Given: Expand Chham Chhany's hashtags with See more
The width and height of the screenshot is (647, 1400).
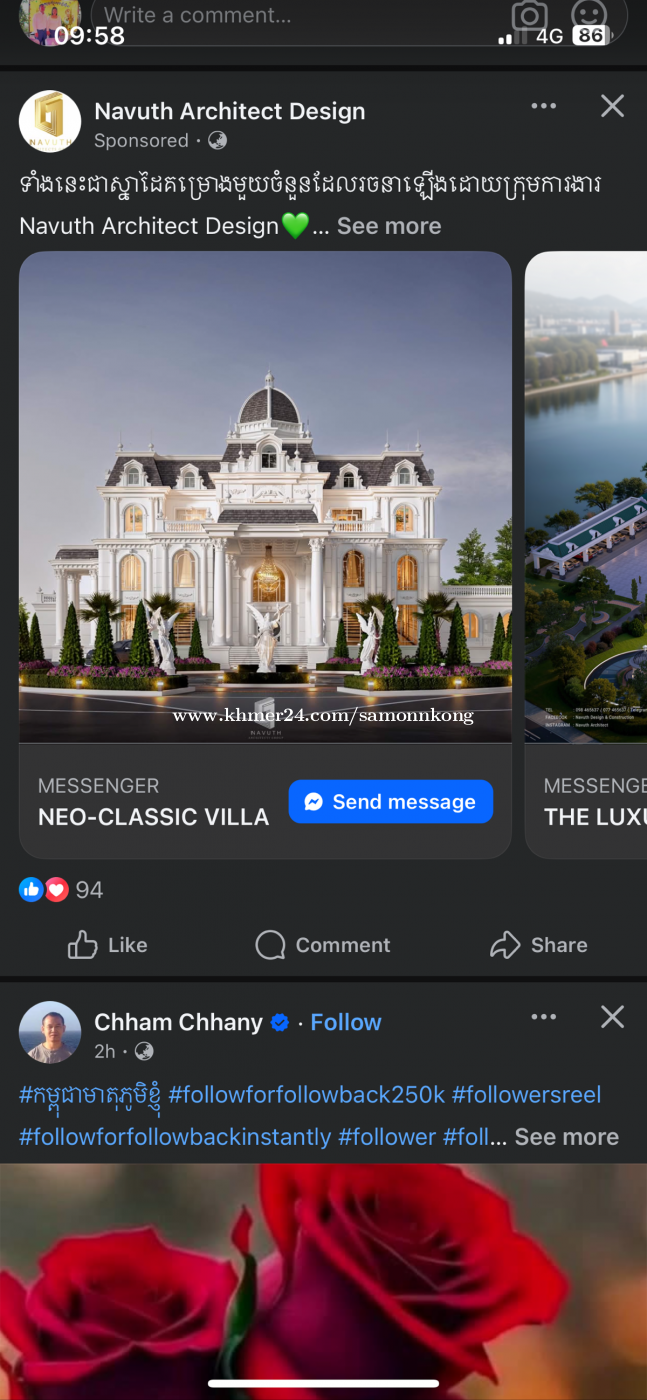Looking at the screenshot, I should 567,1137.
